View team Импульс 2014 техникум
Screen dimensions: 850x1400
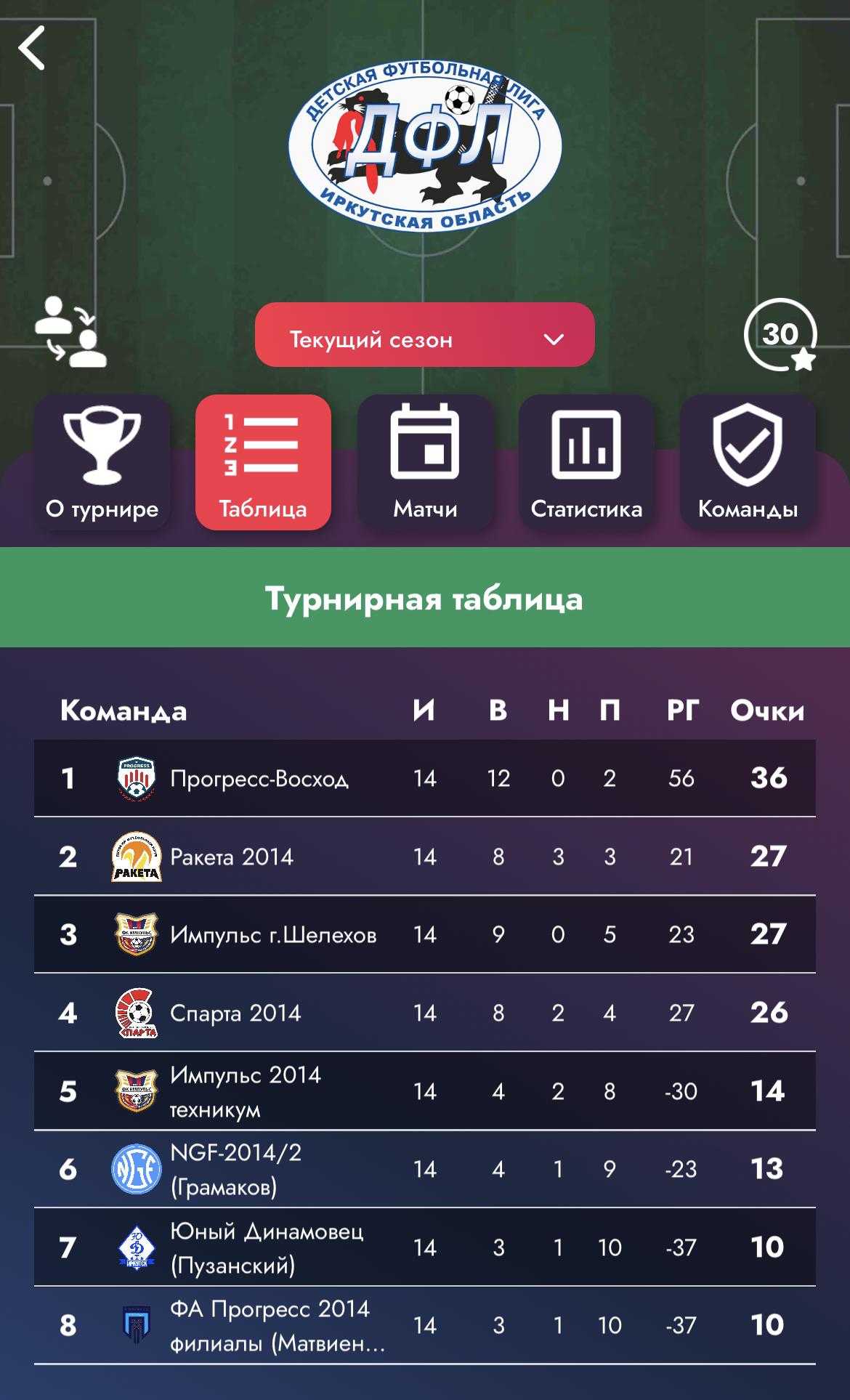245,1091
